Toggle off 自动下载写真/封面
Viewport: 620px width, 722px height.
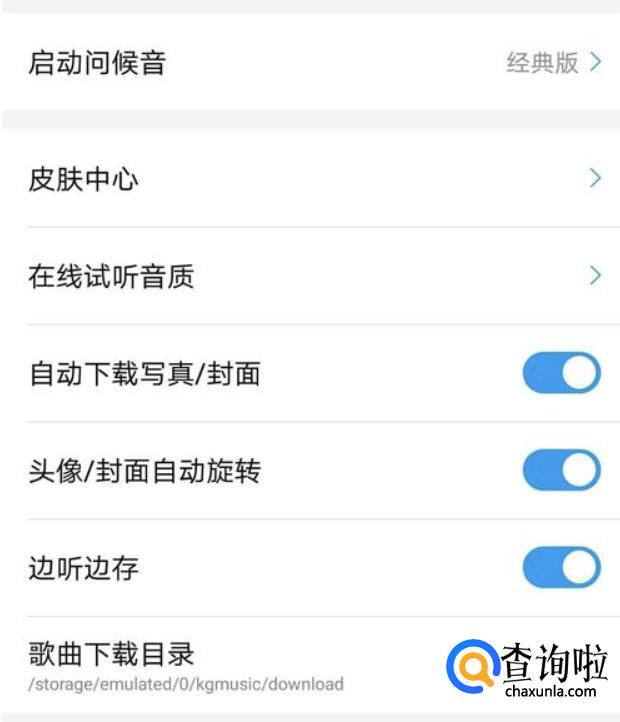(x=561, y=374)
